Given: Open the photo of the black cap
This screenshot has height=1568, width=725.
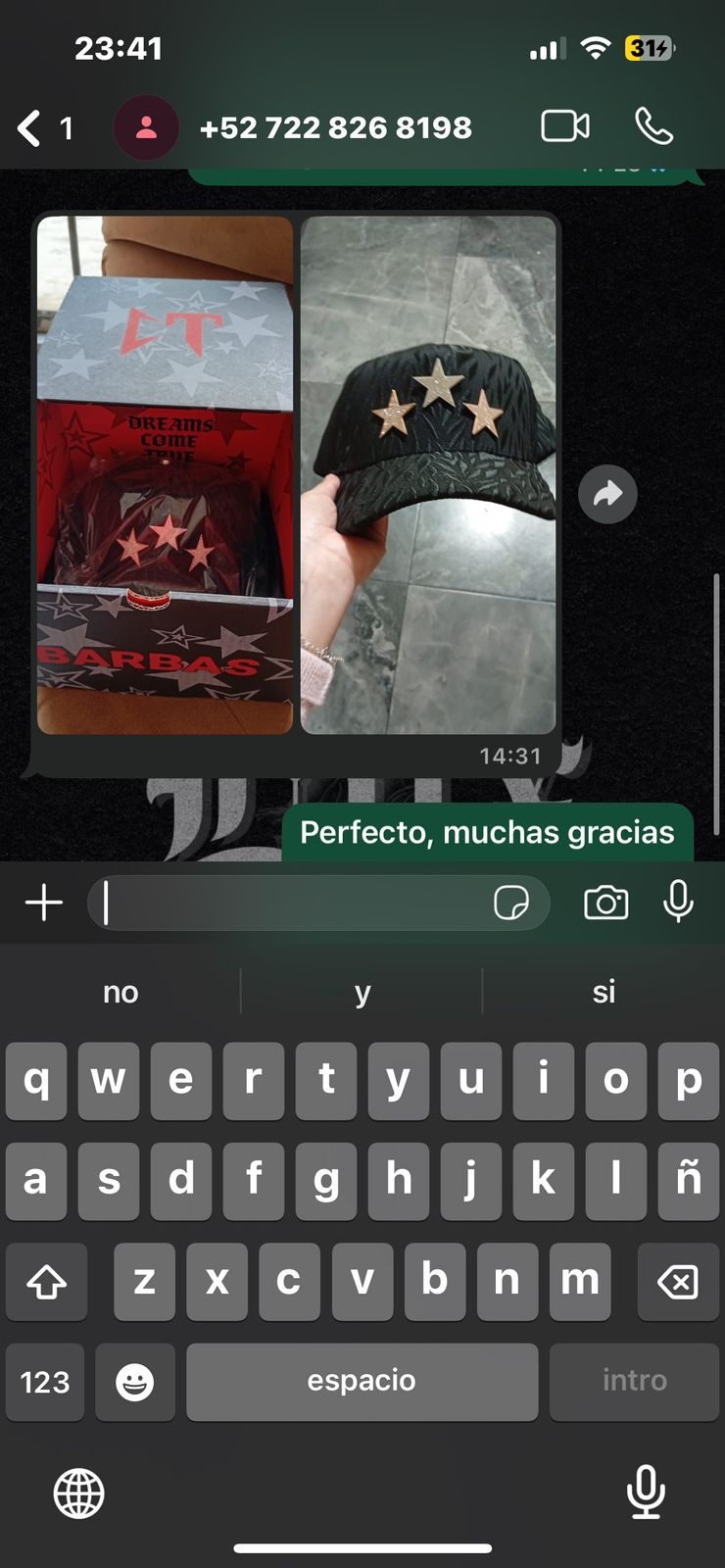Looking at the screenshot, I should click(x=428, y=474).
